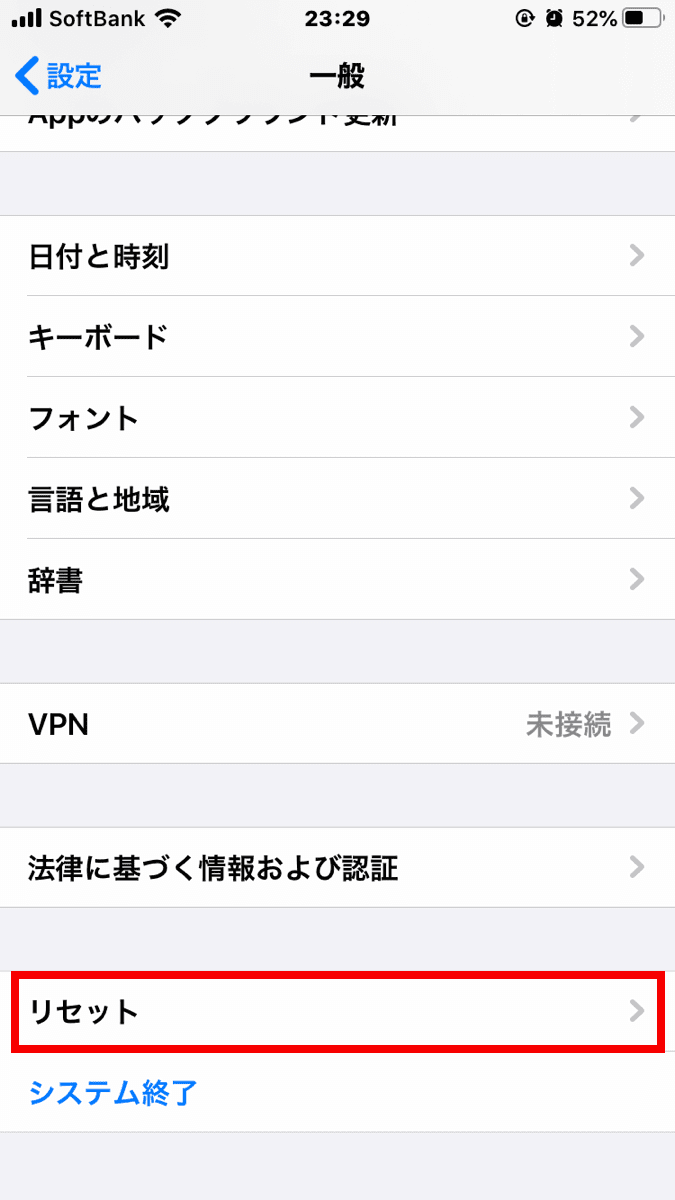This screenshot has width=675, height=1200.
Task: Open 法律に基づく情報および認証
Action: 337,868
